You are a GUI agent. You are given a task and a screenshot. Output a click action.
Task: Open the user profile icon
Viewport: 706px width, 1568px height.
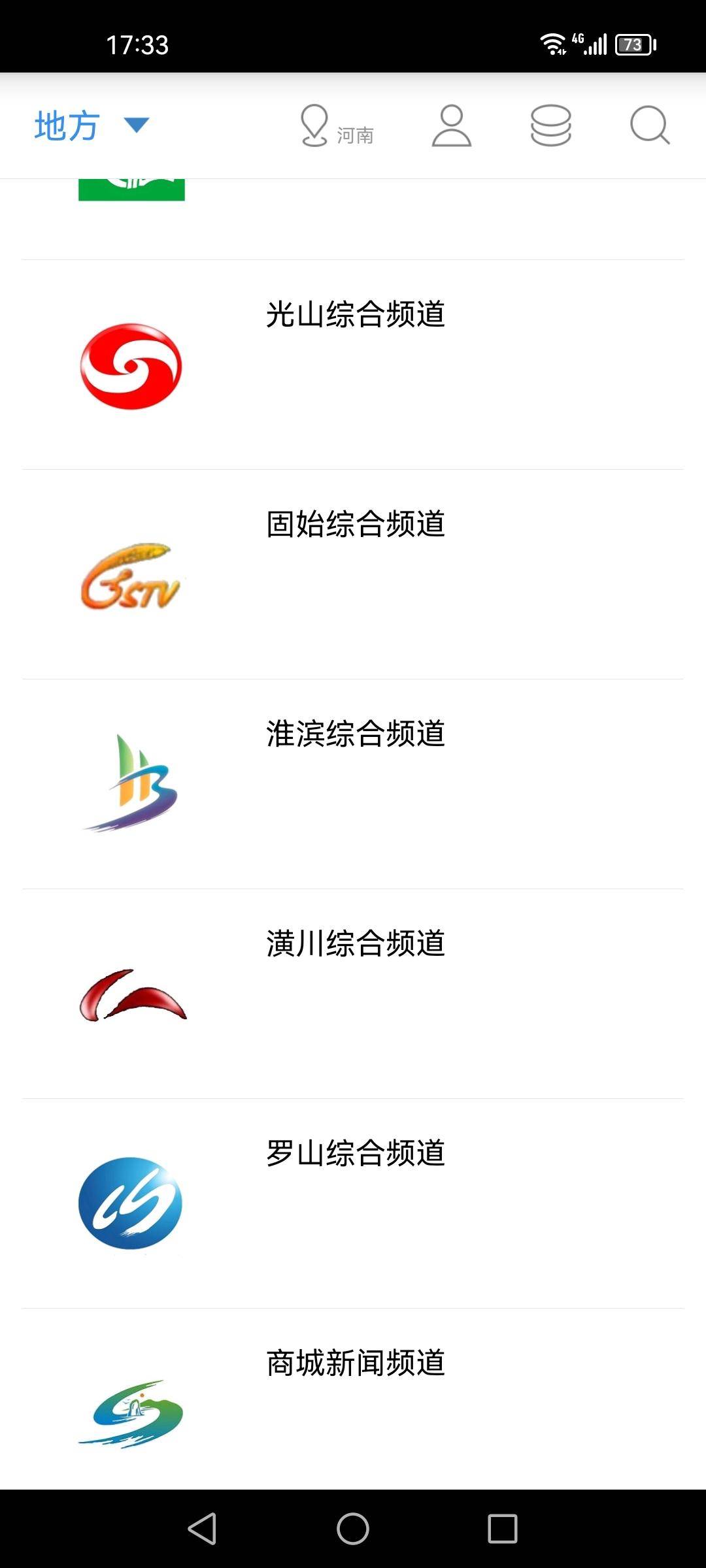(451, 125)
